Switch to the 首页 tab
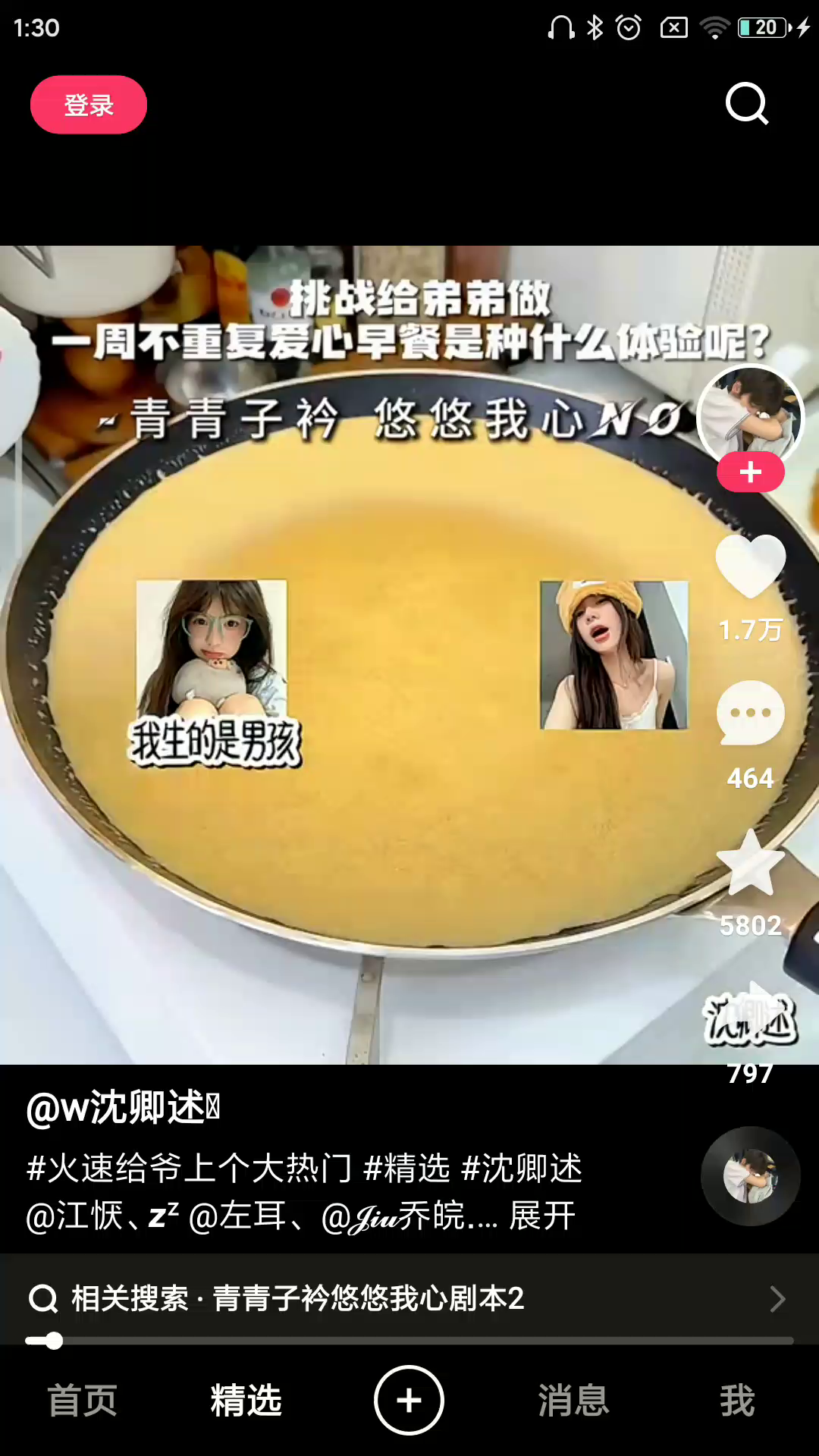Viewport: 819px width, 1456px height. point(83,1401)
